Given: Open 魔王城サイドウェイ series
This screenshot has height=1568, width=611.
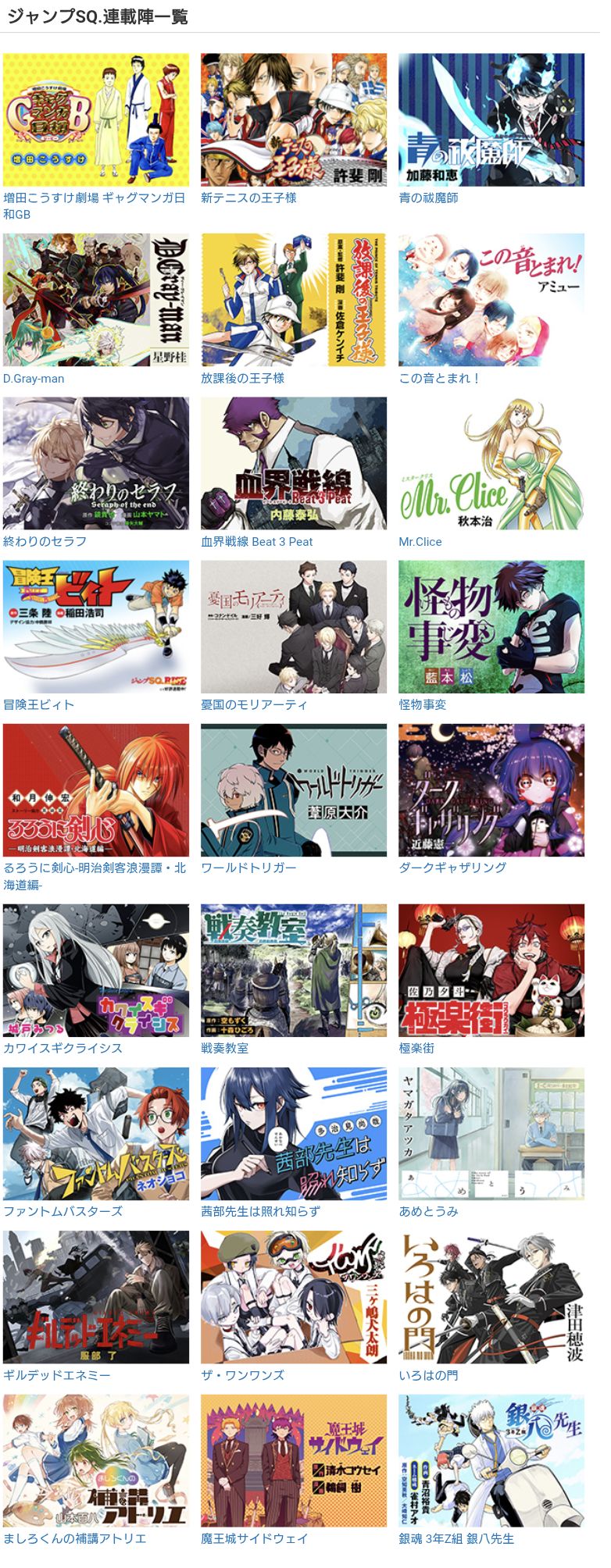Looking at the screenshot, I should pyautogui.click(x=294, y=1459).
